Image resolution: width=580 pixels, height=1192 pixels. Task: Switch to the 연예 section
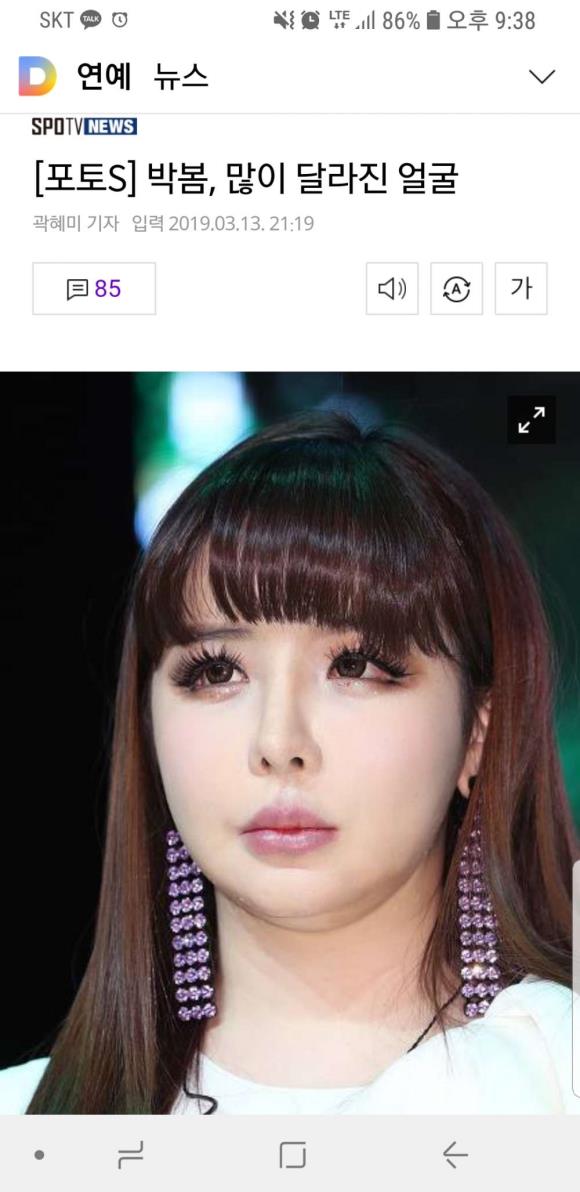coord(104,77)
